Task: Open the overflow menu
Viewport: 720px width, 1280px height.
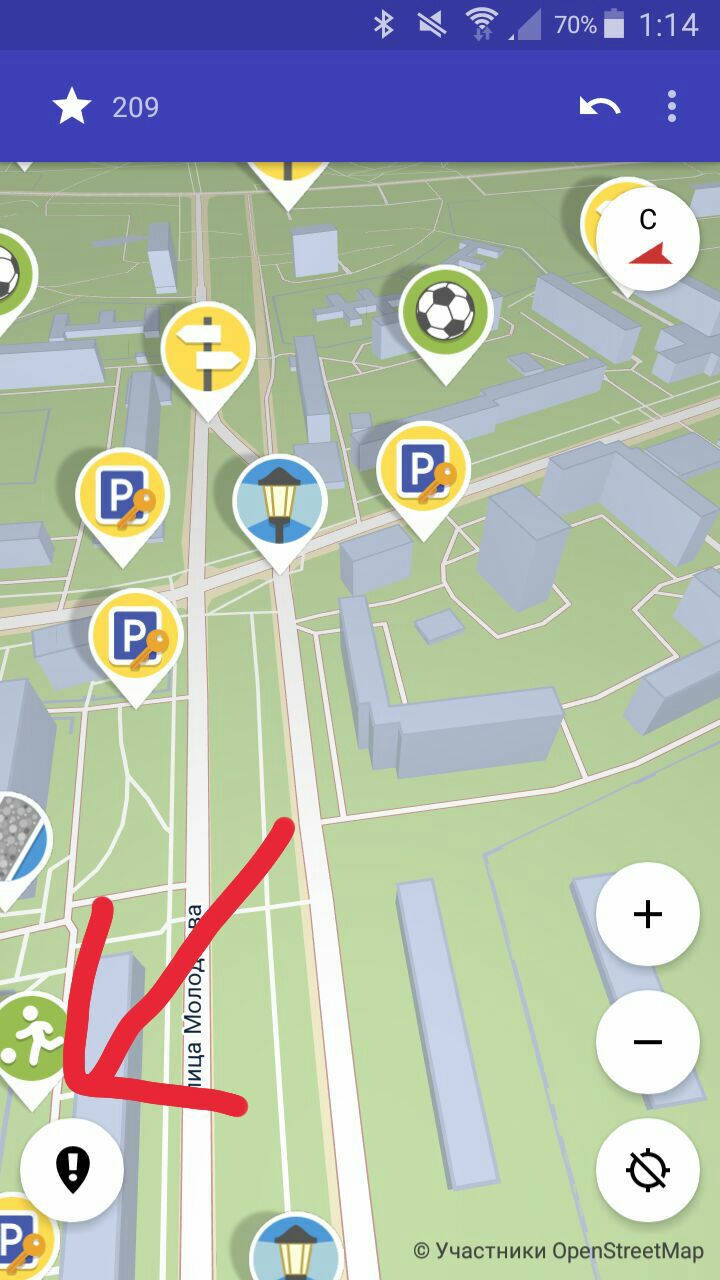Action: coord(672,106)
